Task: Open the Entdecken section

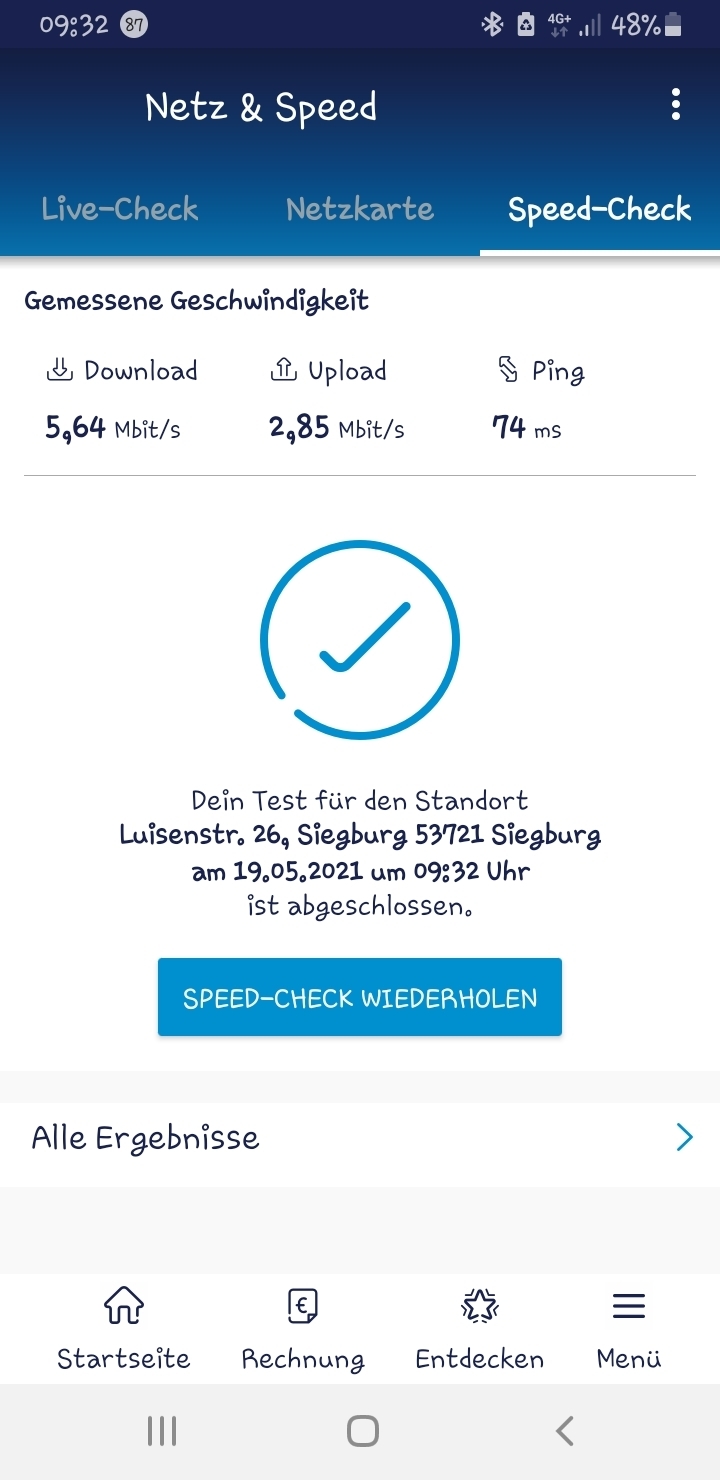Action: pos(480,1329)
